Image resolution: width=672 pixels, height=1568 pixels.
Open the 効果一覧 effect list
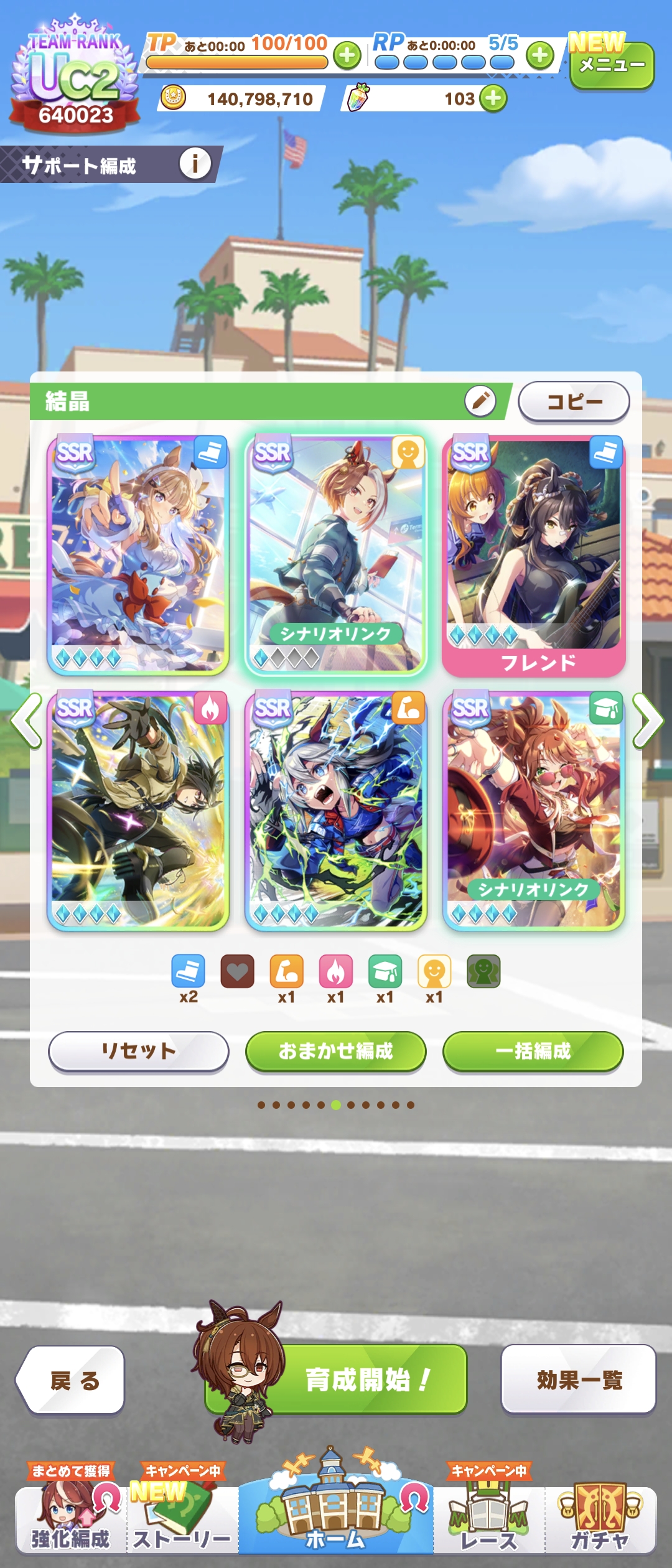[x=579, y=1379]
